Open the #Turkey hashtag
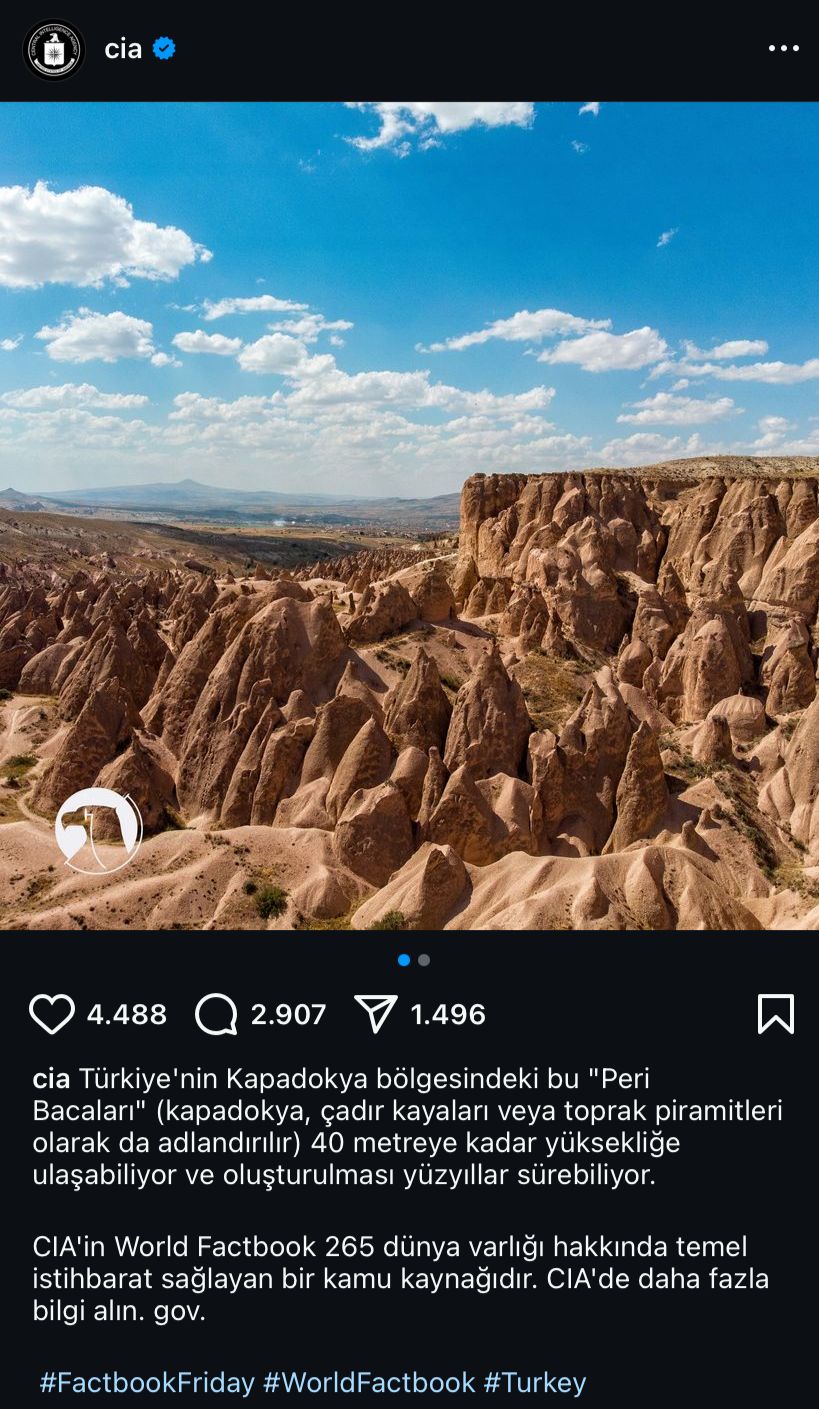The height and width of the screenshot is (1409, 819). coord(535,1383)
